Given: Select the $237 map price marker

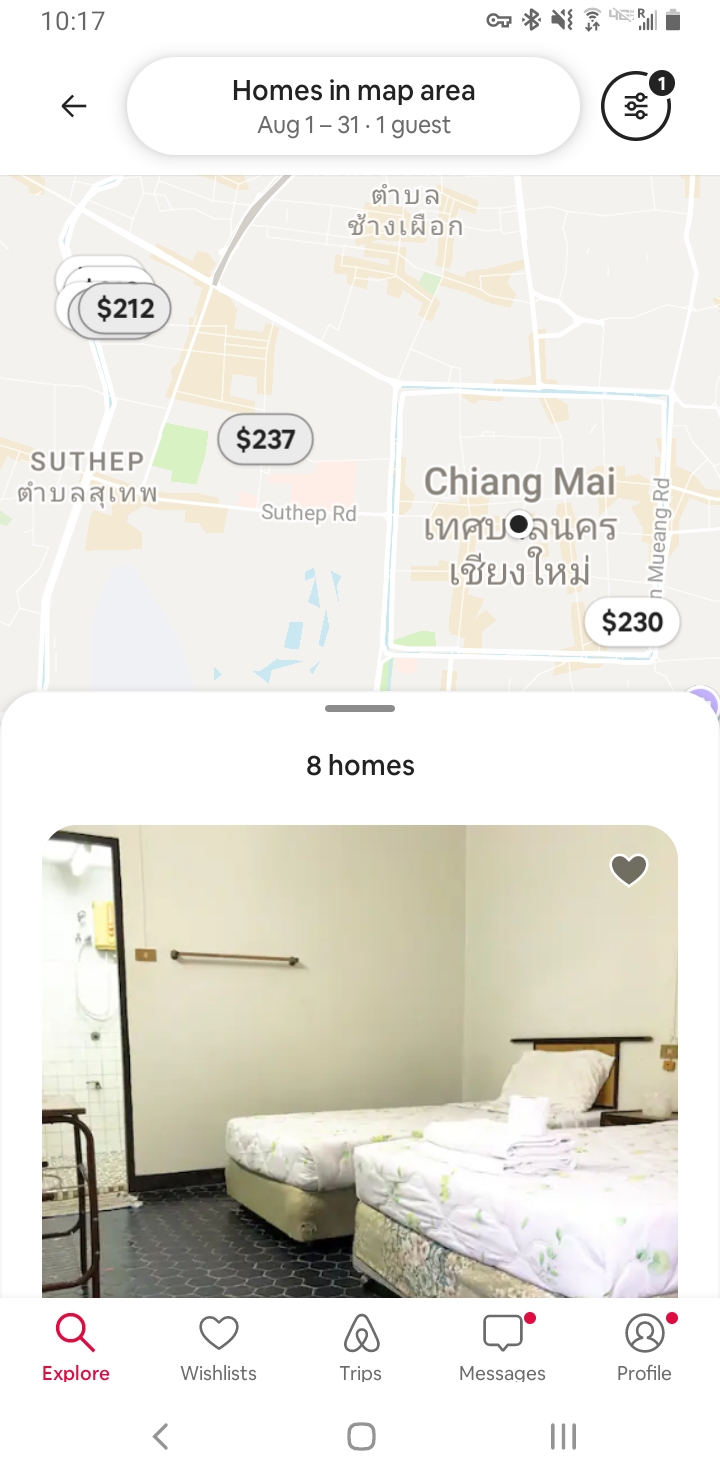Looking at the screenshot, I should pos(265,439).
